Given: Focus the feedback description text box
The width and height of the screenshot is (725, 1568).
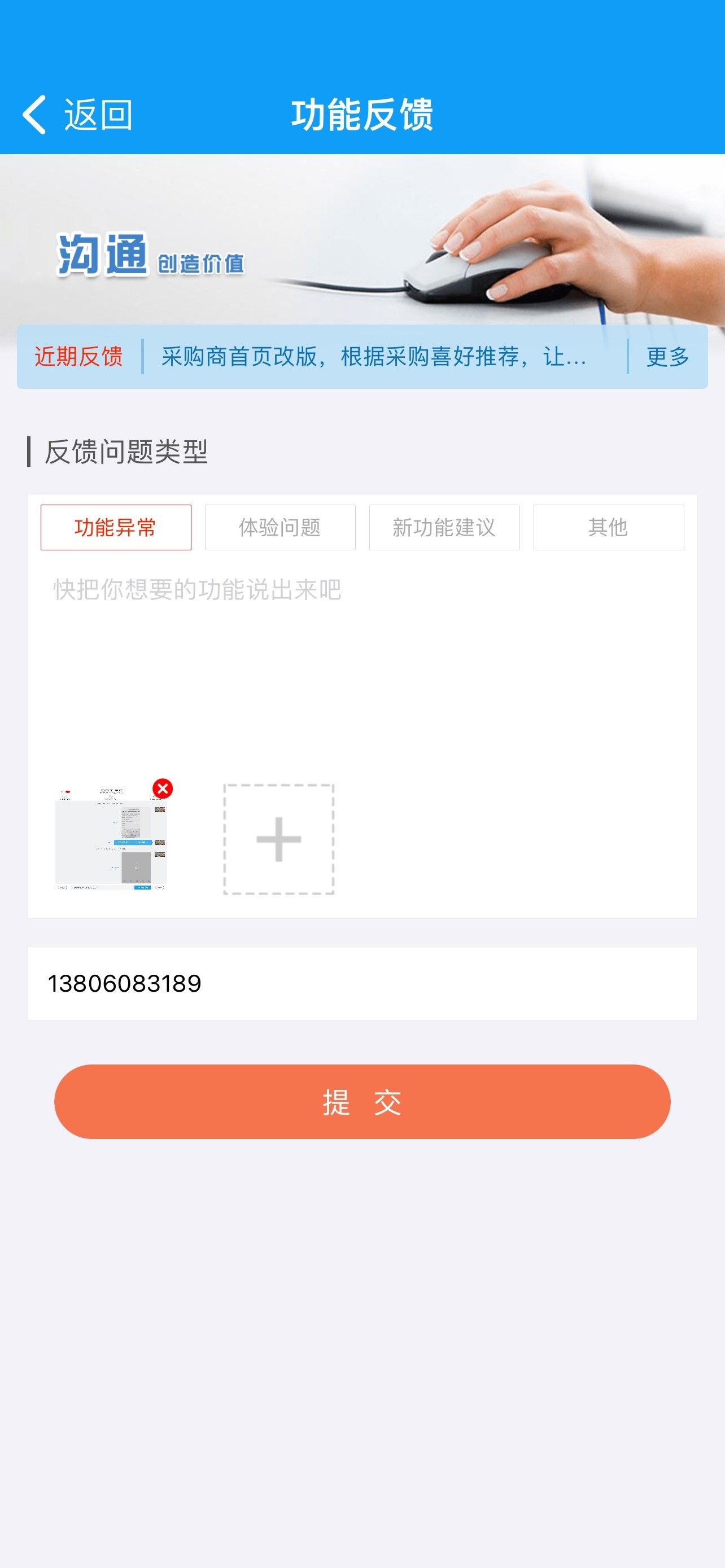Looking at the screenshot, I should tap(362, 658).
